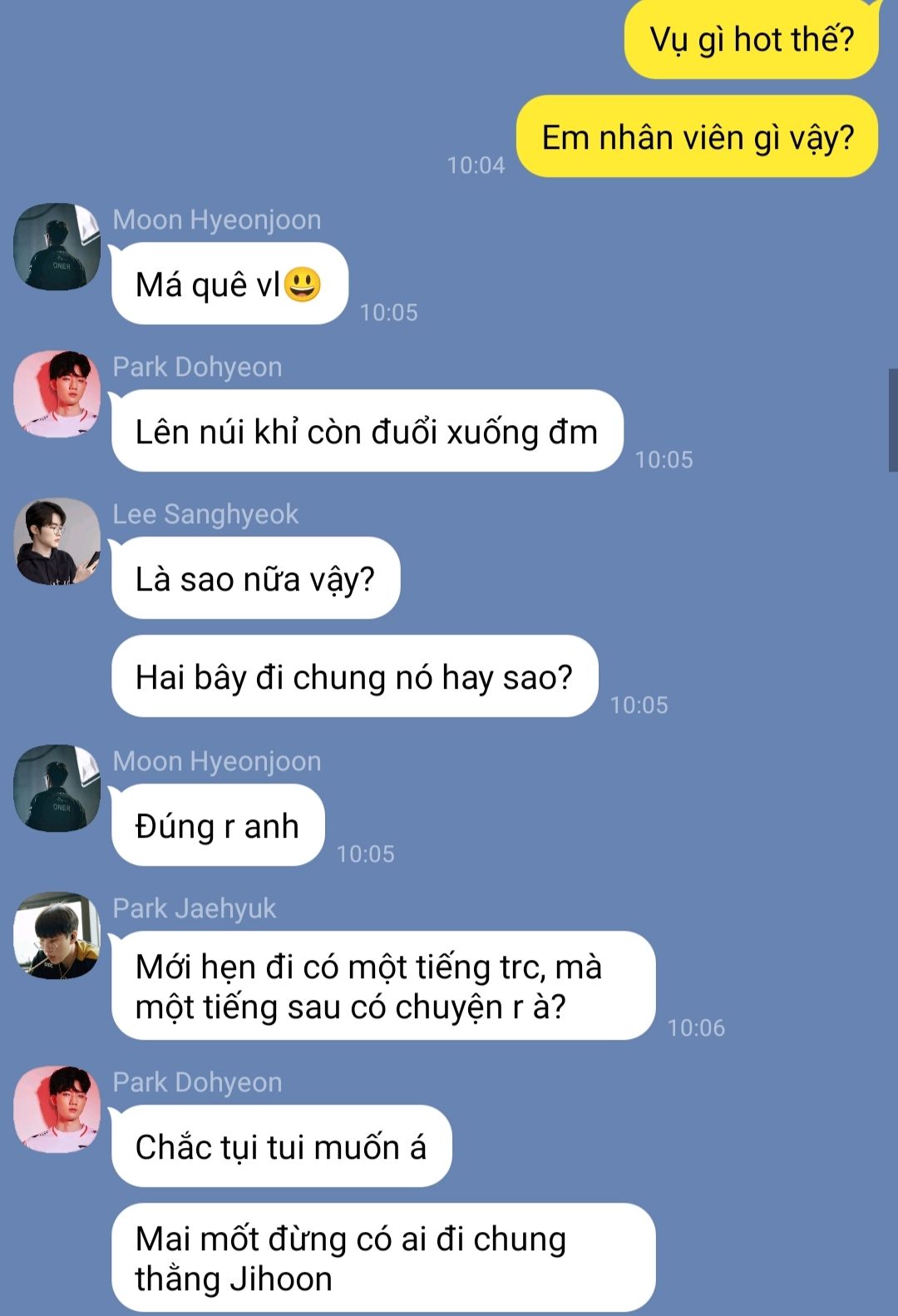The image size is (898, 1316).
Task: Open Moon Hyeonjoon's avatar next to "Đúng r anh"
Action: [57, 788]
